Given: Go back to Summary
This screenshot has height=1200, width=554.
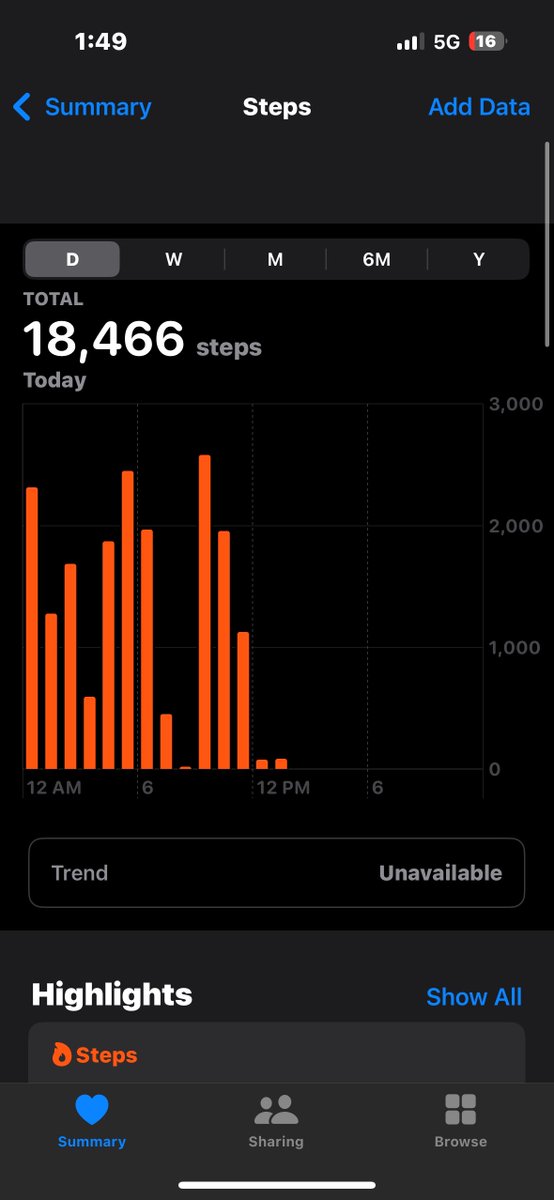Looking at the screenshot, I should 82,107.
